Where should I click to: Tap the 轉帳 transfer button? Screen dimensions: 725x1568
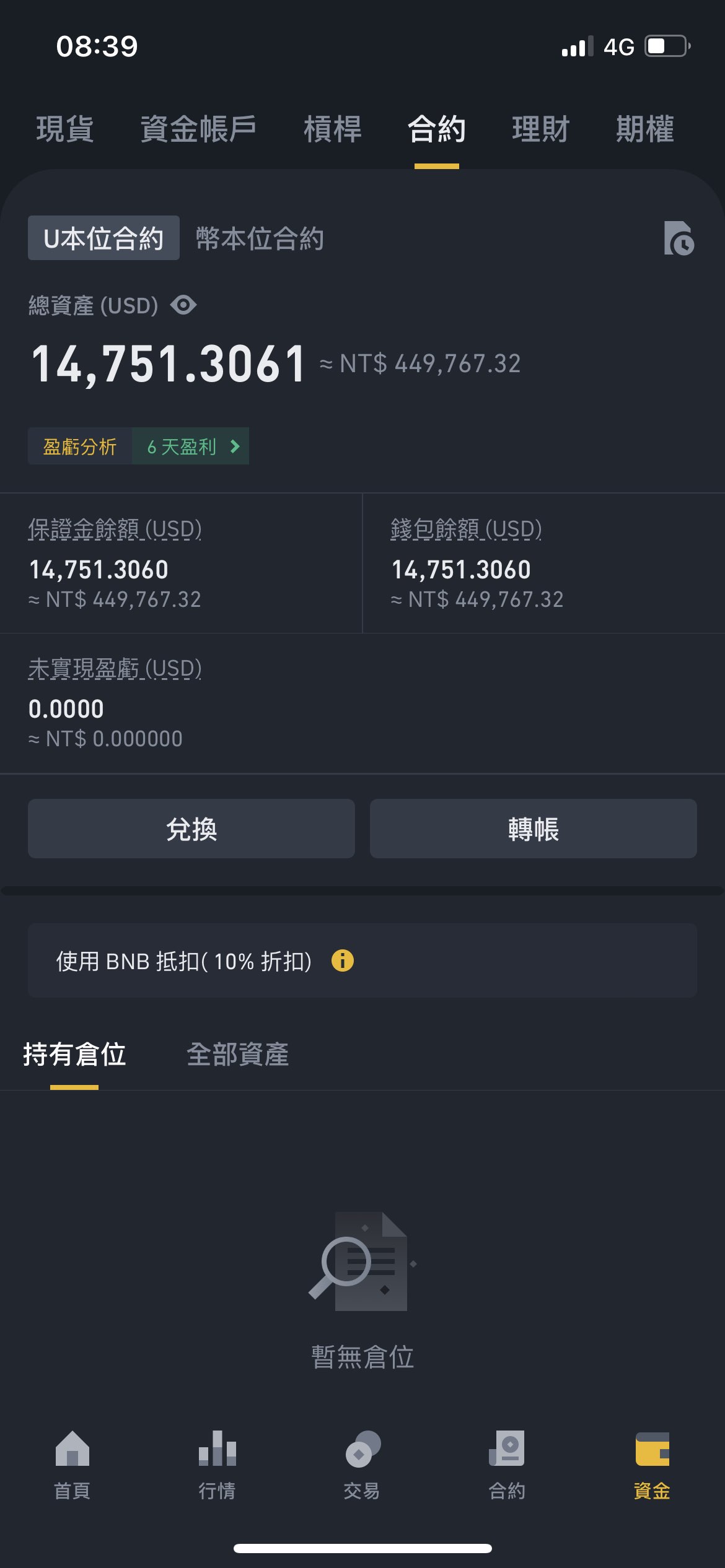point(534,829)
